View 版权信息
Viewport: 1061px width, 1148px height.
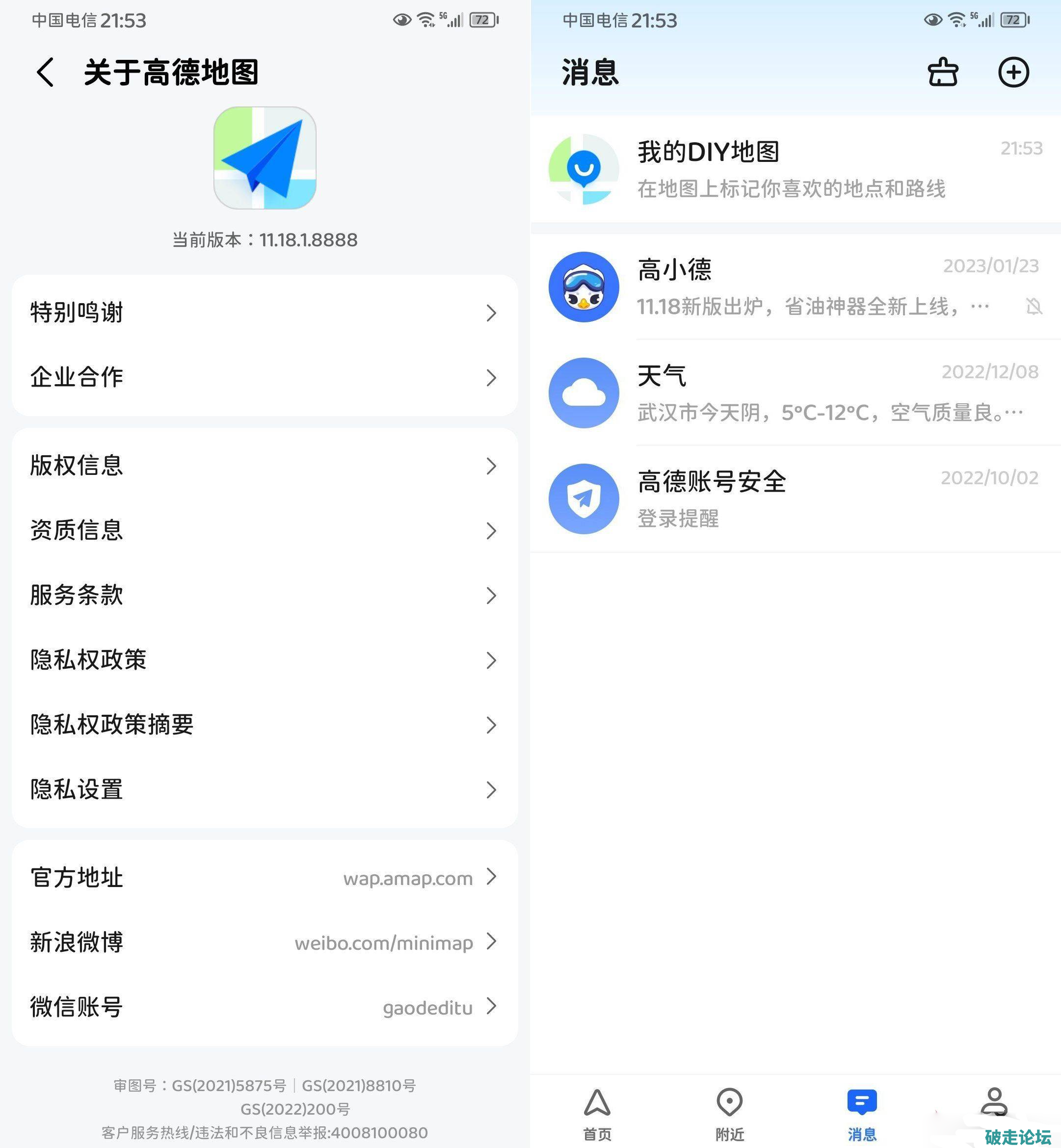pos(264,466)
